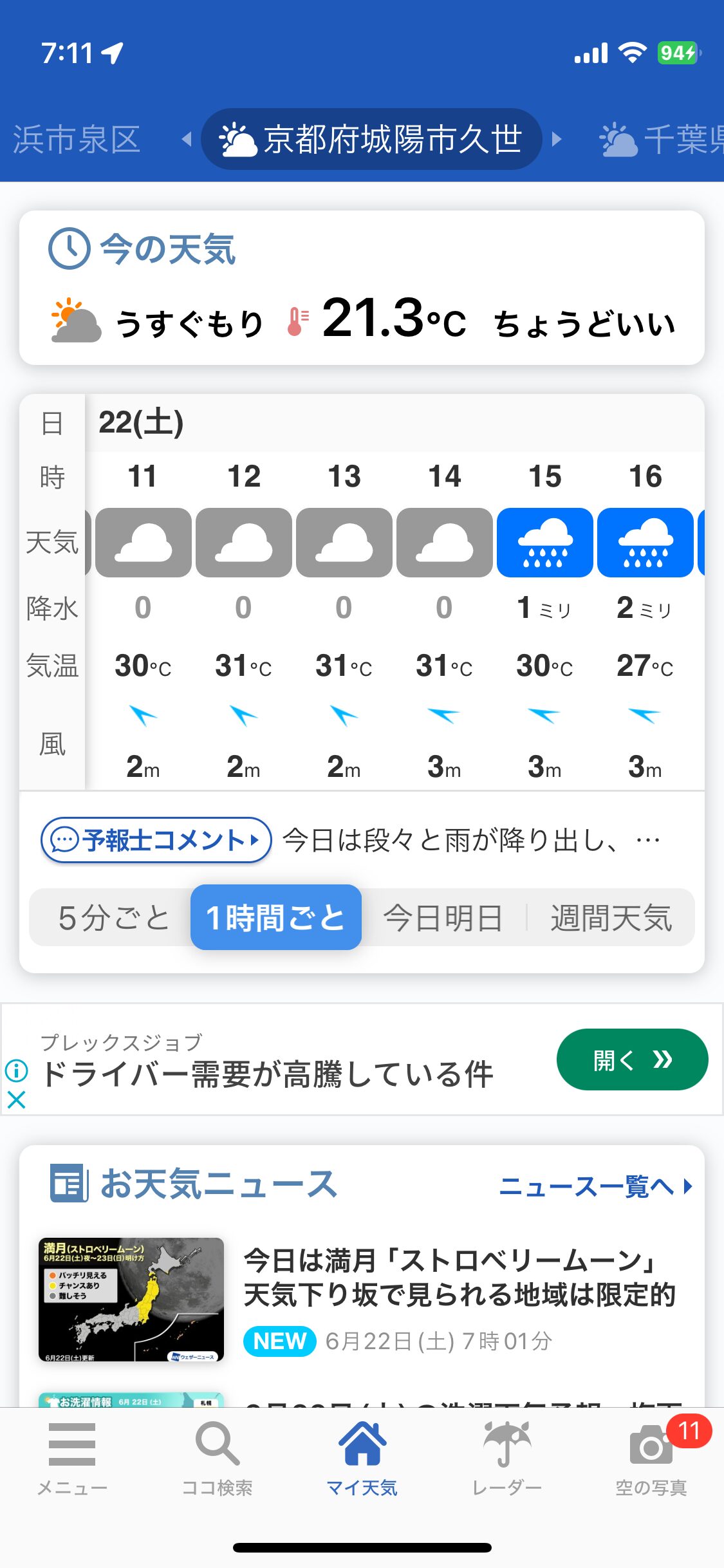Select the 1時間ごと hourly view
The image size is (724, 1568).
click(x=275, y=918)
